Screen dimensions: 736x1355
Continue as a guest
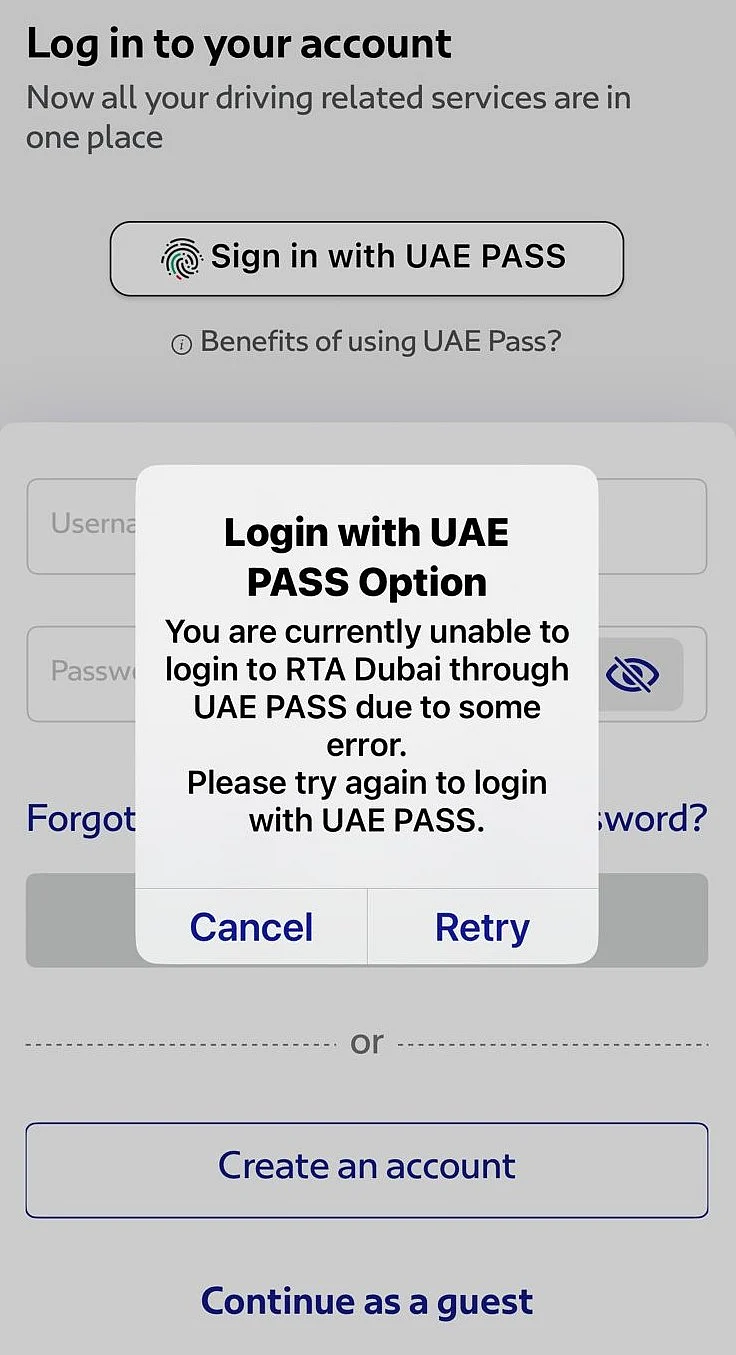tap(366, 1301)
